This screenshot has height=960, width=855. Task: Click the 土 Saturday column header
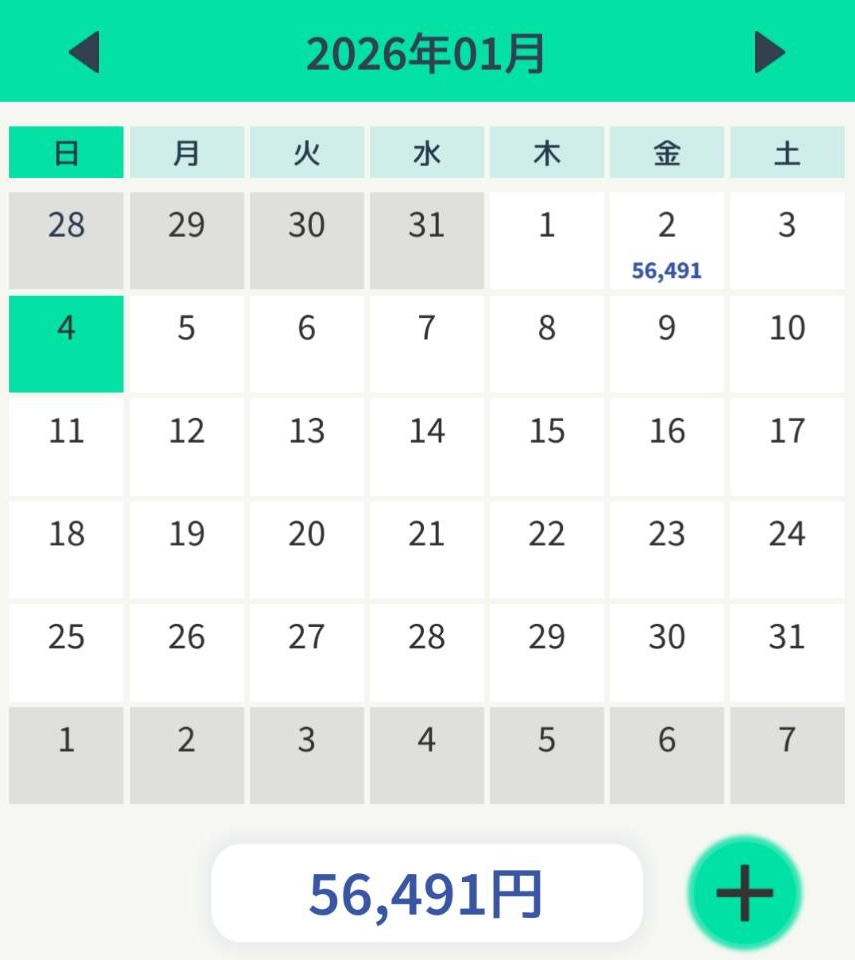786,153
